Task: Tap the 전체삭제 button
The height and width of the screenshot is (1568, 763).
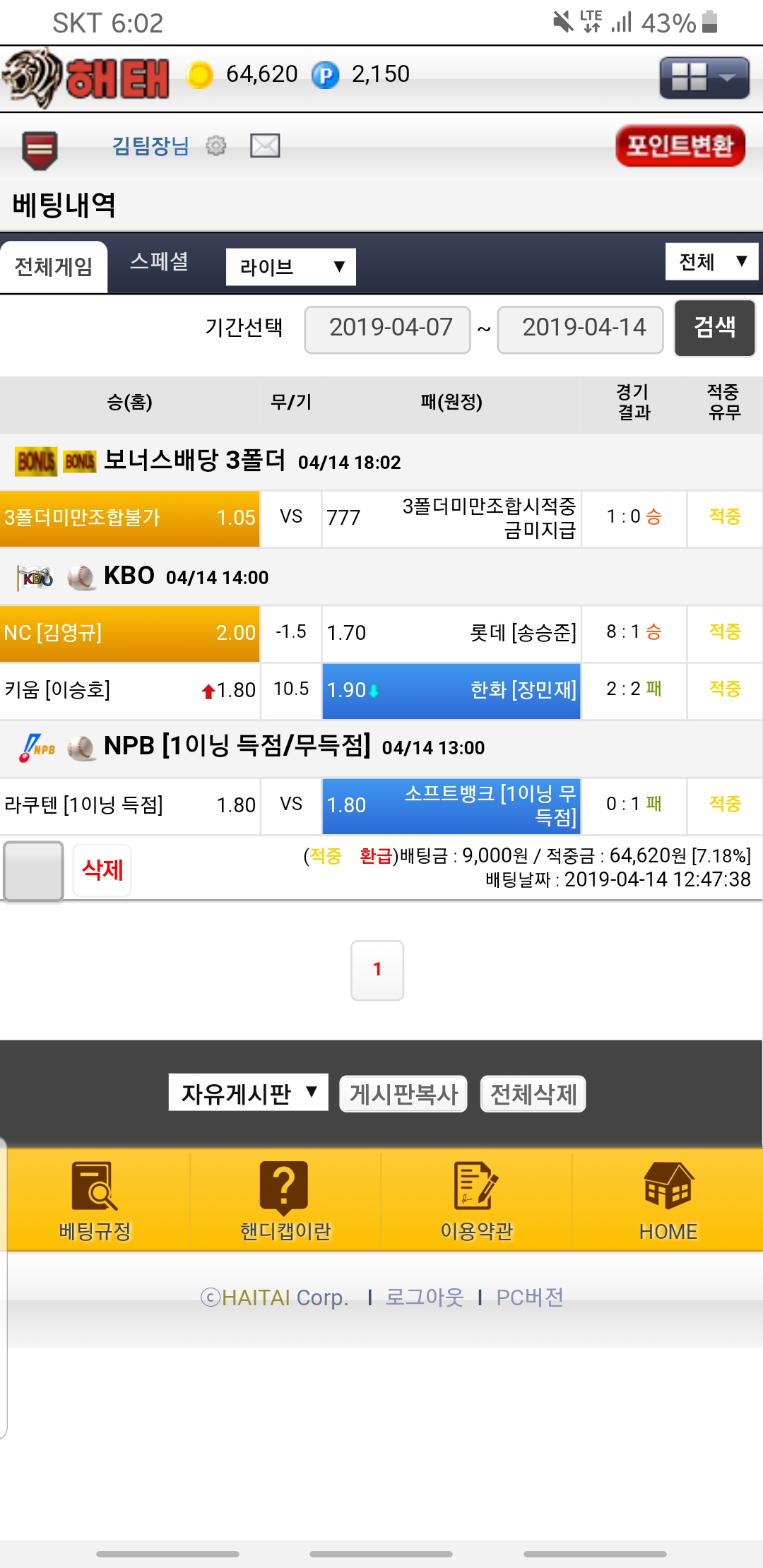Action: (533, 1094)
